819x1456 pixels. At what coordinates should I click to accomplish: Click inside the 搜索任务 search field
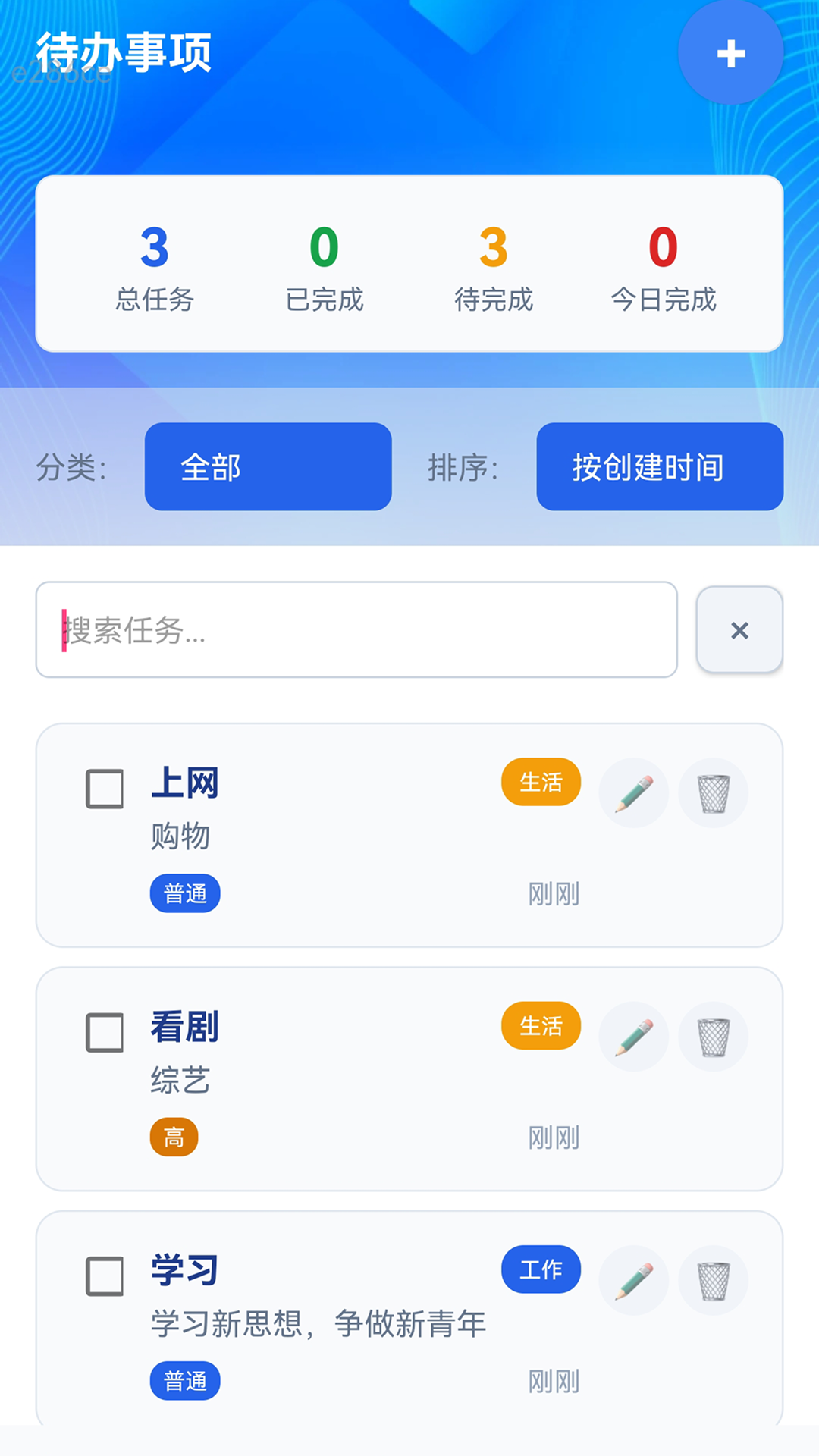tap(356, 630)
